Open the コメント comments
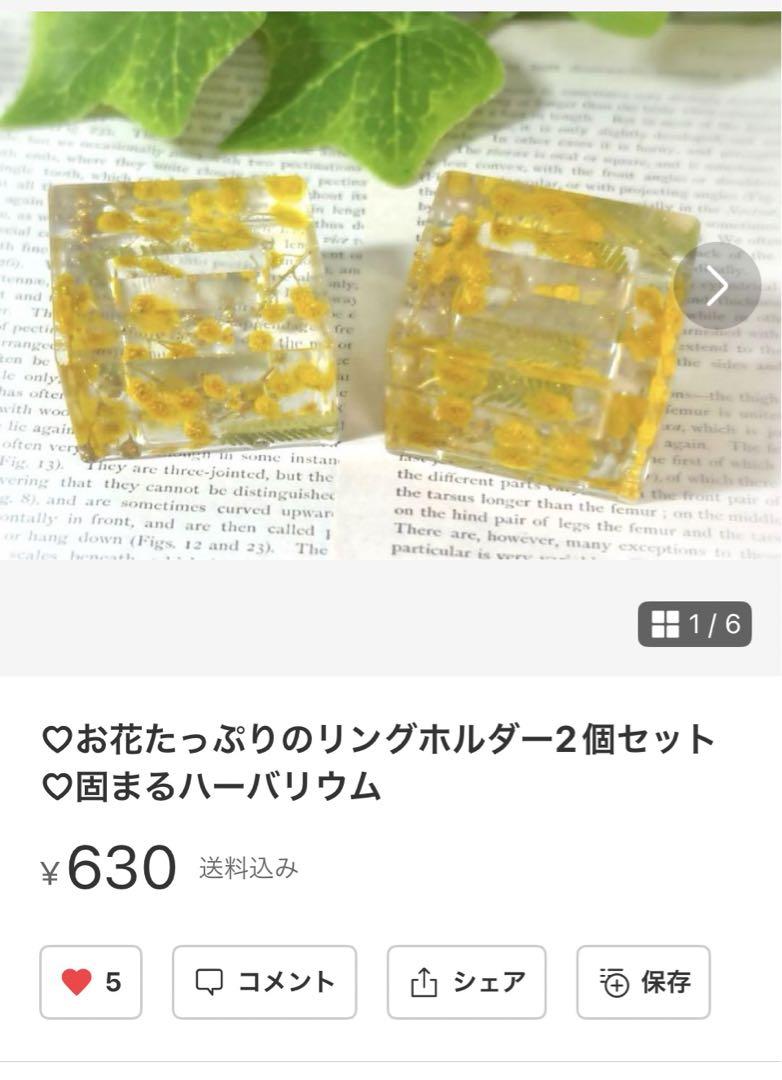This screenshot has width=782, height=1080. tap(264, 982)
